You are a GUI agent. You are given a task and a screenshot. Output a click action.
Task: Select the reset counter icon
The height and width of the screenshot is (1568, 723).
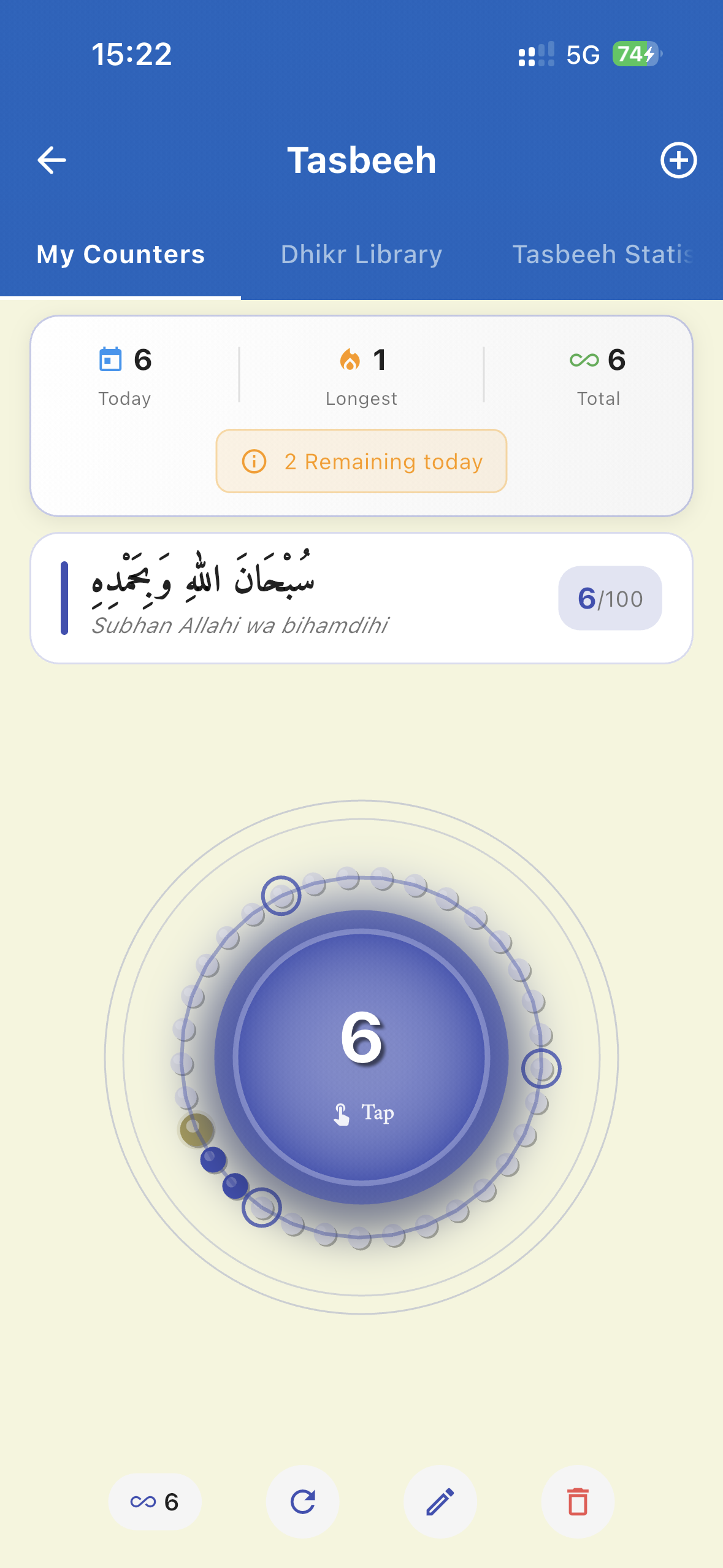point(303,1502)
